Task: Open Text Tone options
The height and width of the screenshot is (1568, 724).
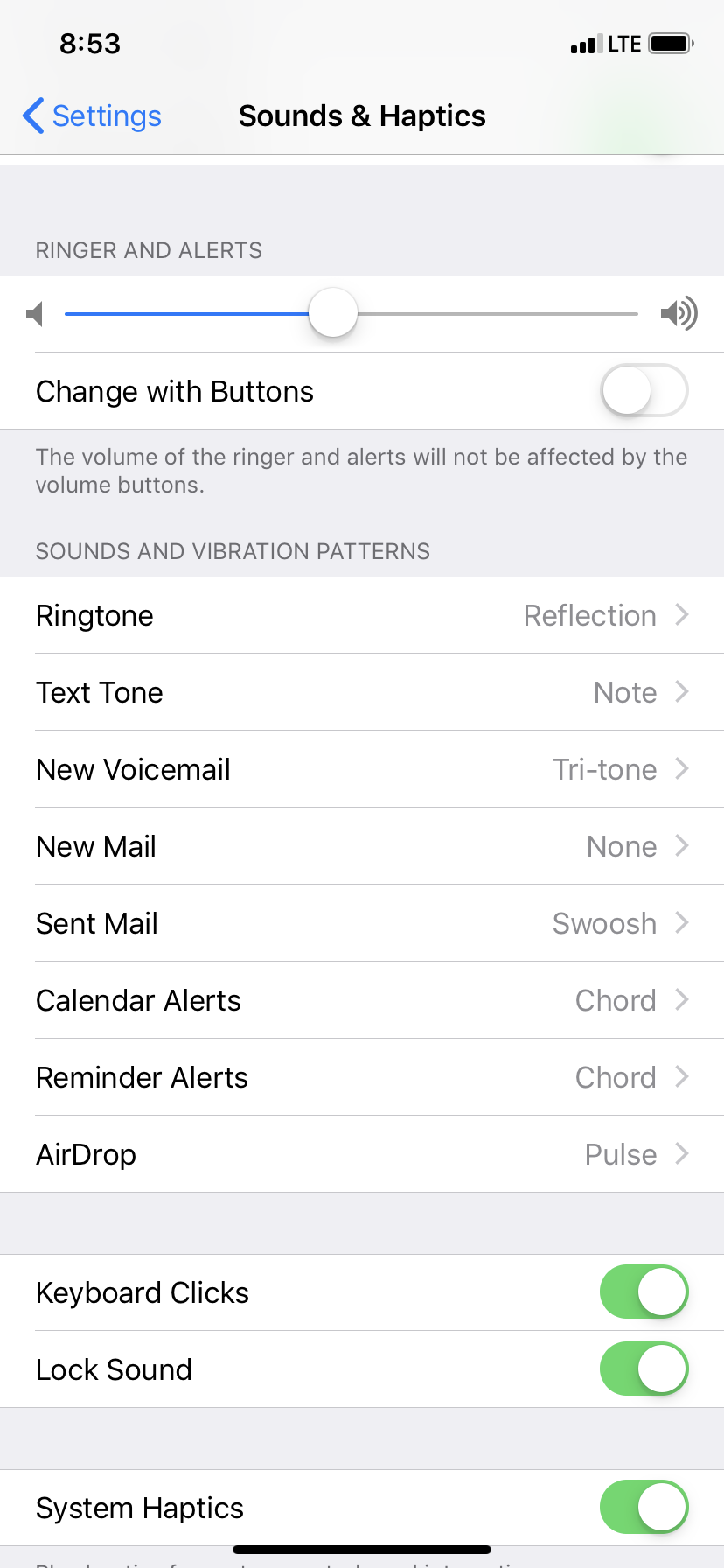Action: coord(362,692)
